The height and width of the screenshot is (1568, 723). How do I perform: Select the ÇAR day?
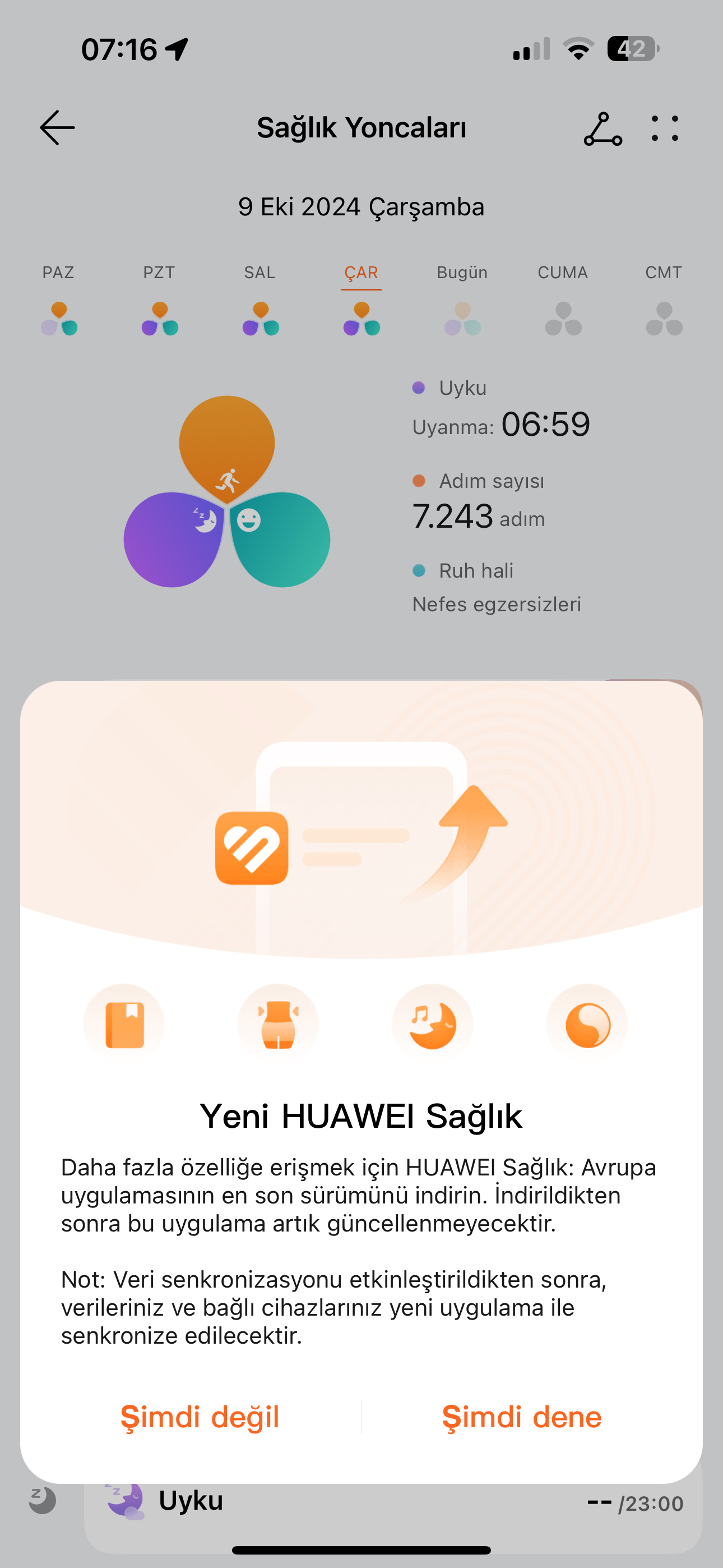point(361,302)
